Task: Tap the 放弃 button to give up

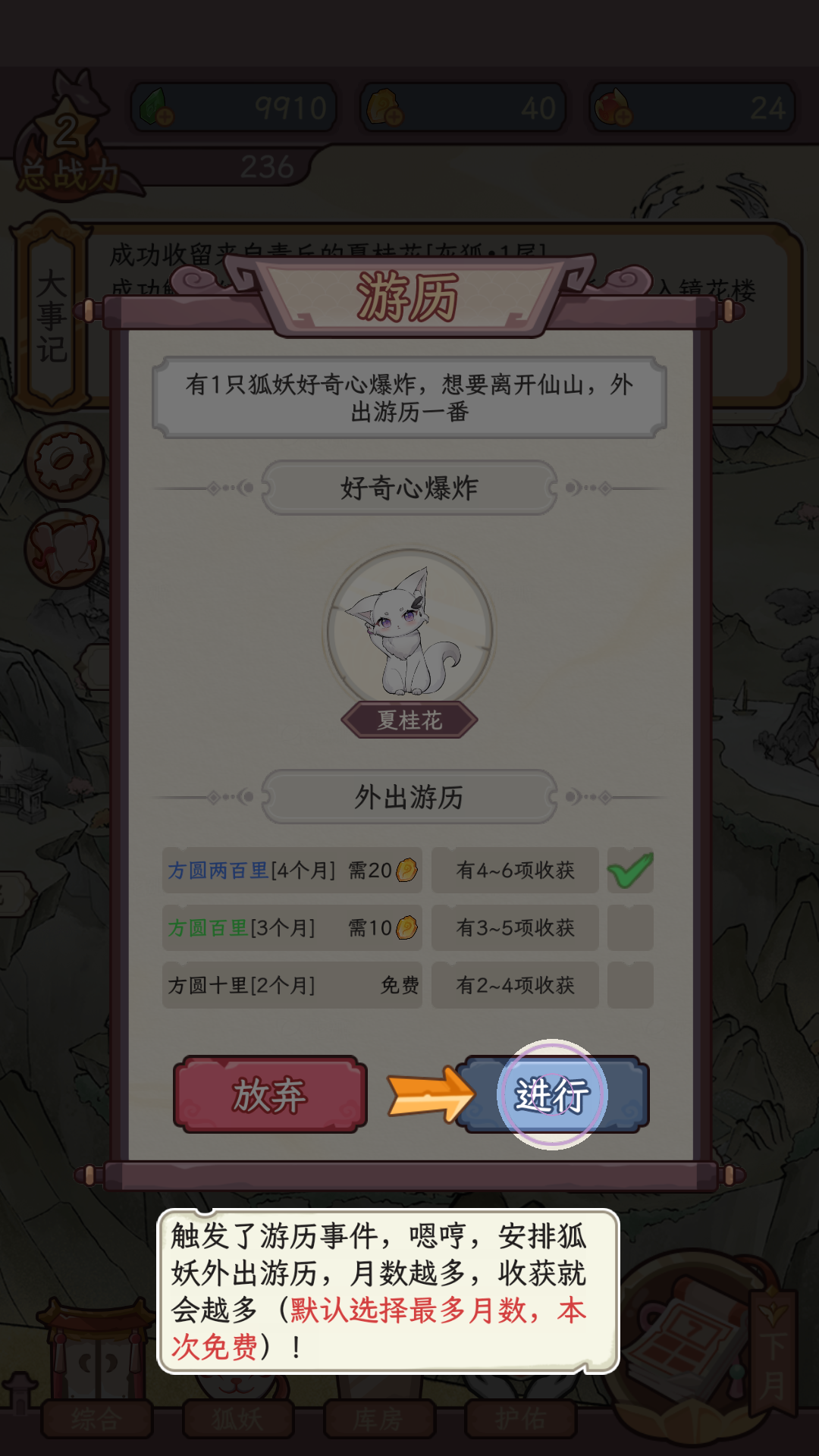Action: coord(270,1094)
